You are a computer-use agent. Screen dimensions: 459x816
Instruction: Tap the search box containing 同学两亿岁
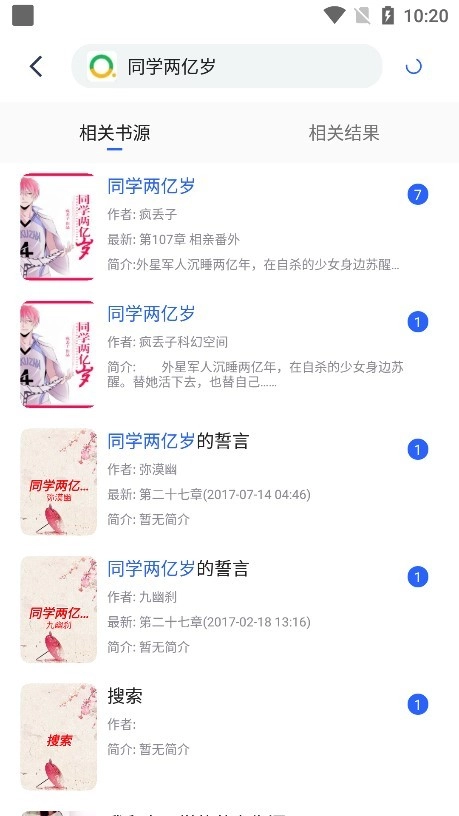[227, 66]
